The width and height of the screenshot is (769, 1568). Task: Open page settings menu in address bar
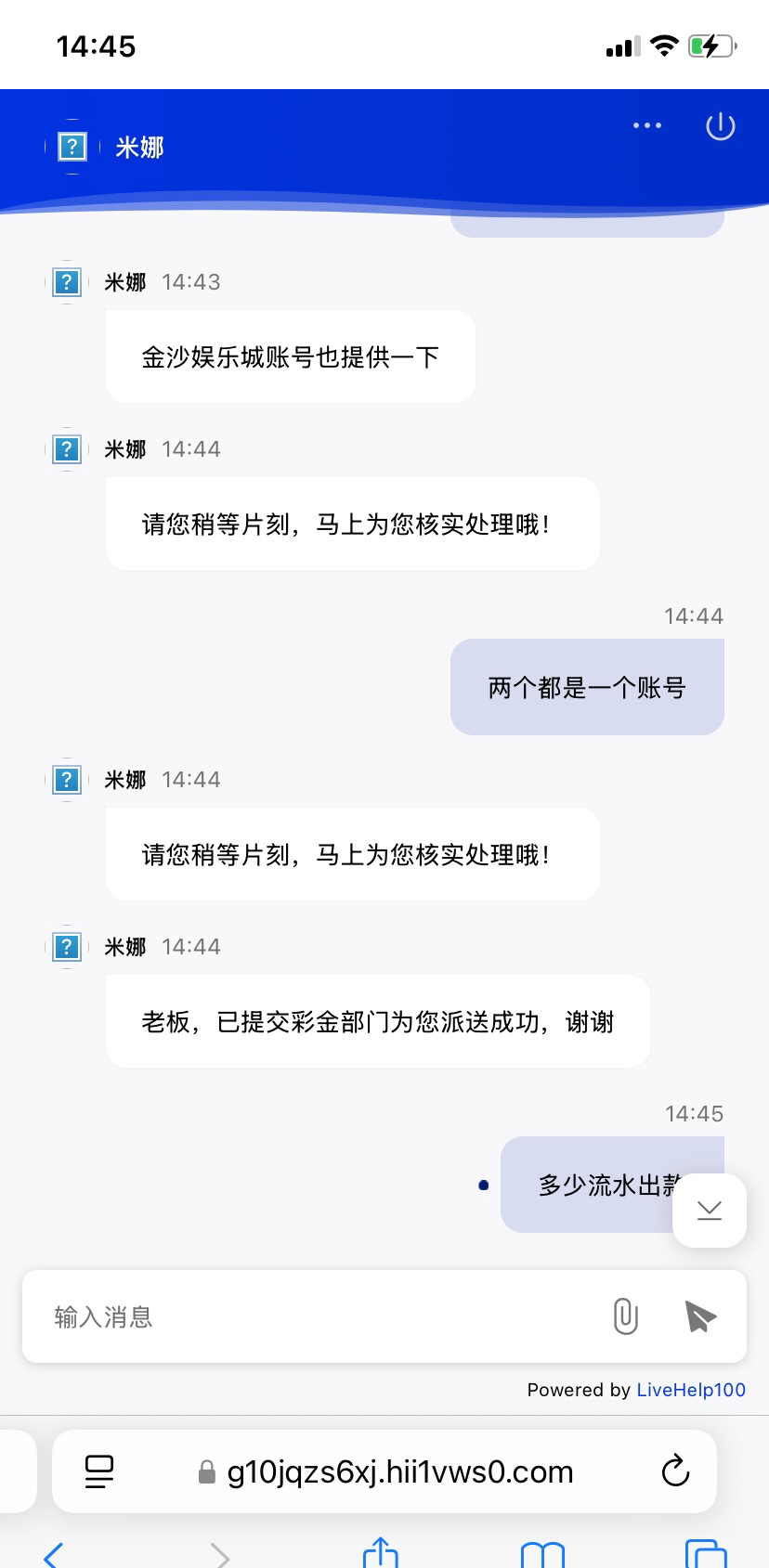click(99, 1471)
